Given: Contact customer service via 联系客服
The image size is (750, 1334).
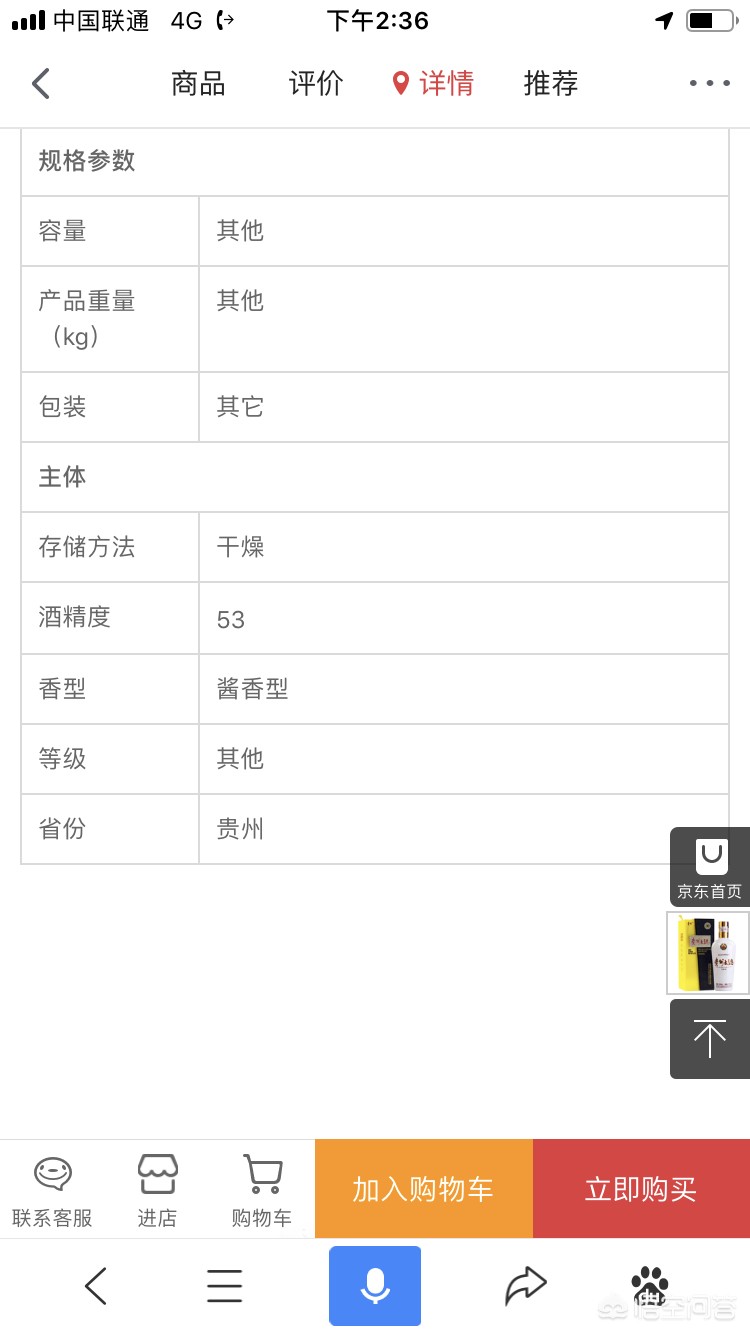Looking at the screenshot, I should click(x=52, y=1190).
